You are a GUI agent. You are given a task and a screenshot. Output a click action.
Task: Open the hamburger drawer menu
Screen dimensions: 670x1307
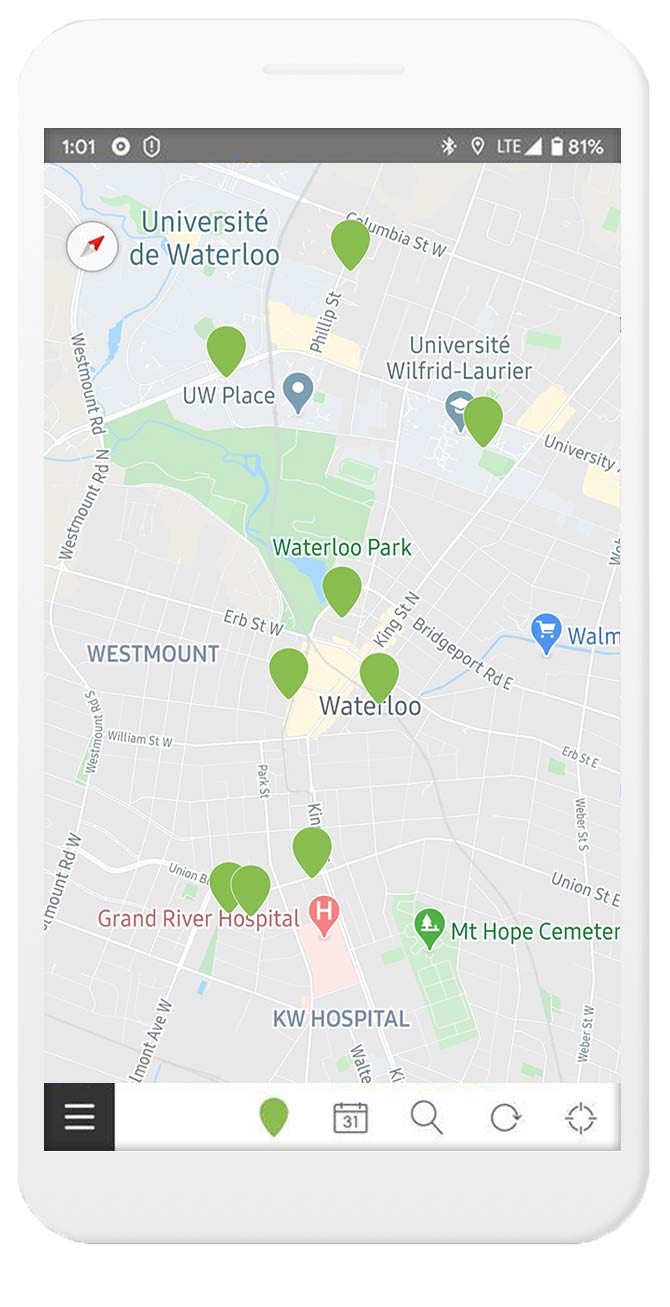tap(79, 1116)
